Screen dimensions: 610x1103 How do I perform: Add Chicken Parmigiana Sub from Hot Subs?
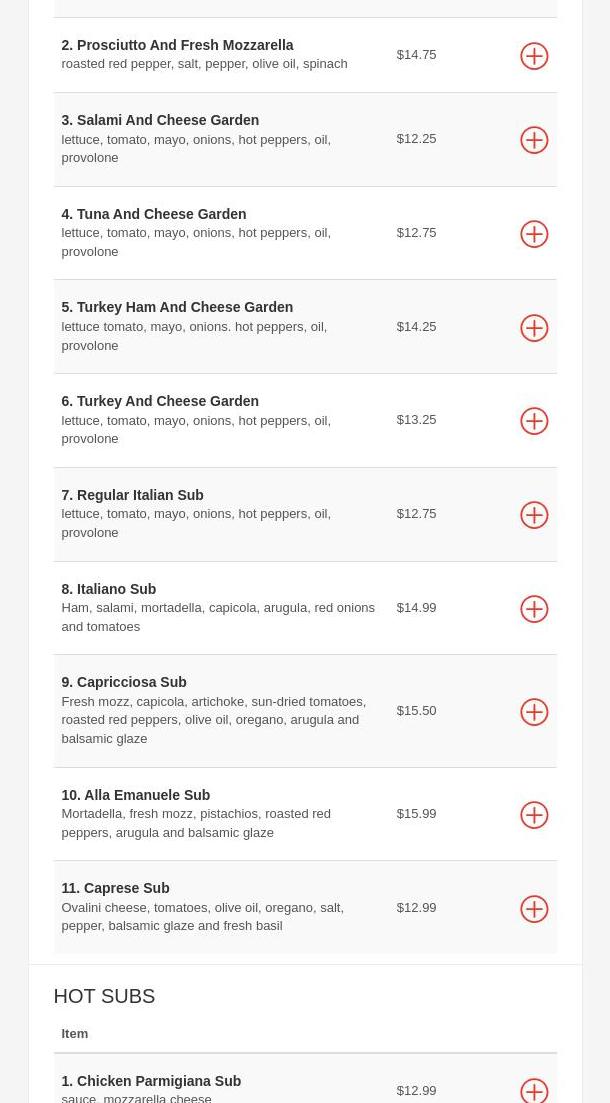pos(534,1091)
